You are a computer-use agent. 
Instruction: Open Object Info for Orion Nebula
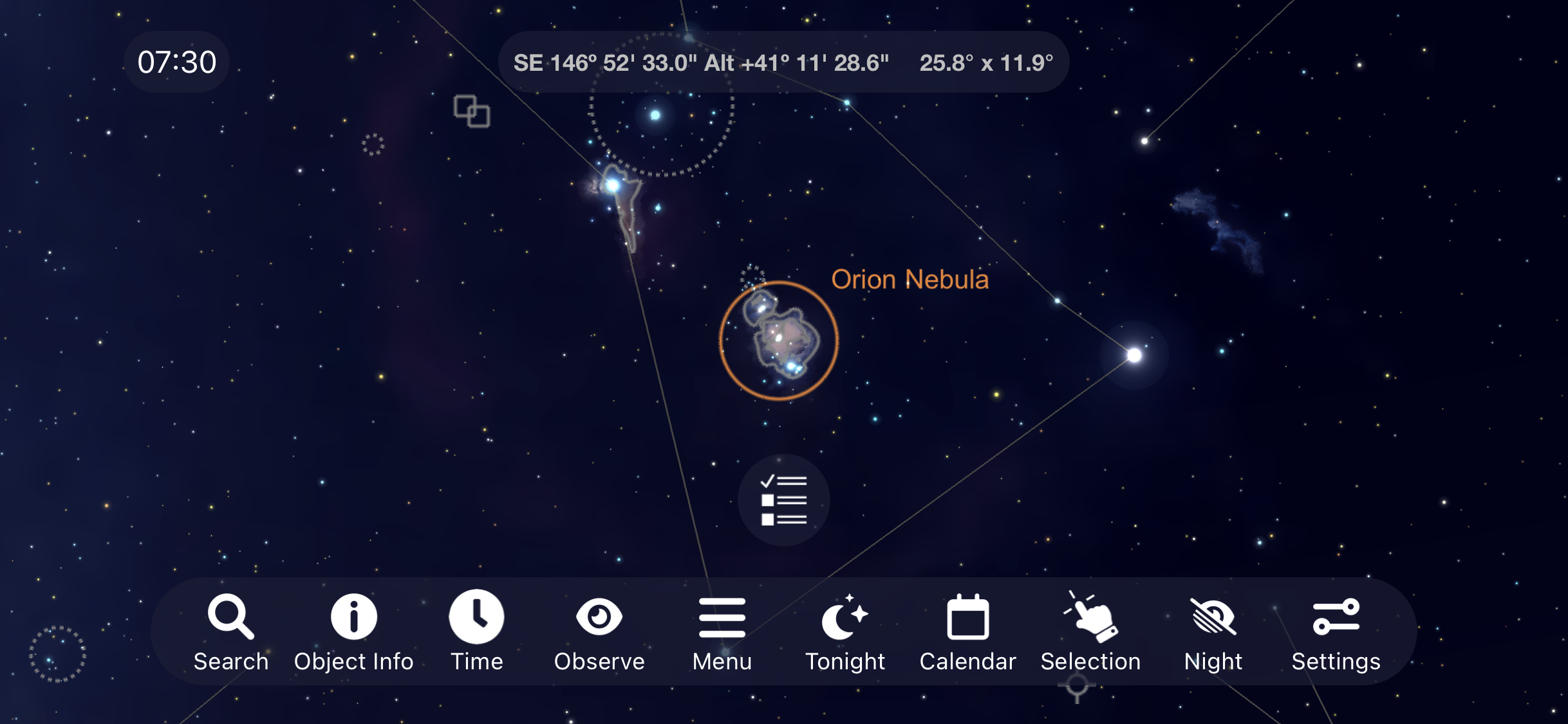click(353, 631)
